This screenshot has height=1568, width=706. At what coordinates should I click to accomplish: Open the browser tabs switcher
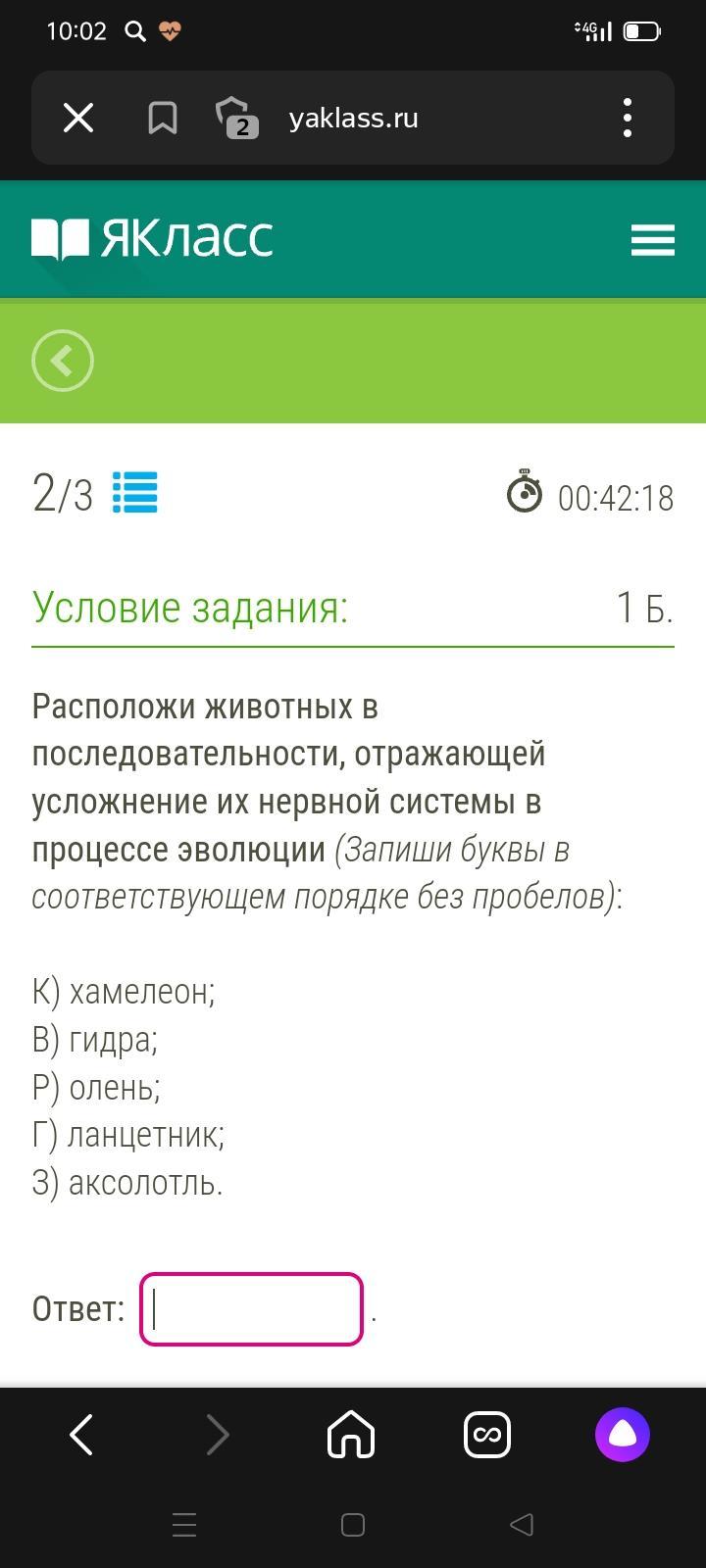click(487, 1435)
